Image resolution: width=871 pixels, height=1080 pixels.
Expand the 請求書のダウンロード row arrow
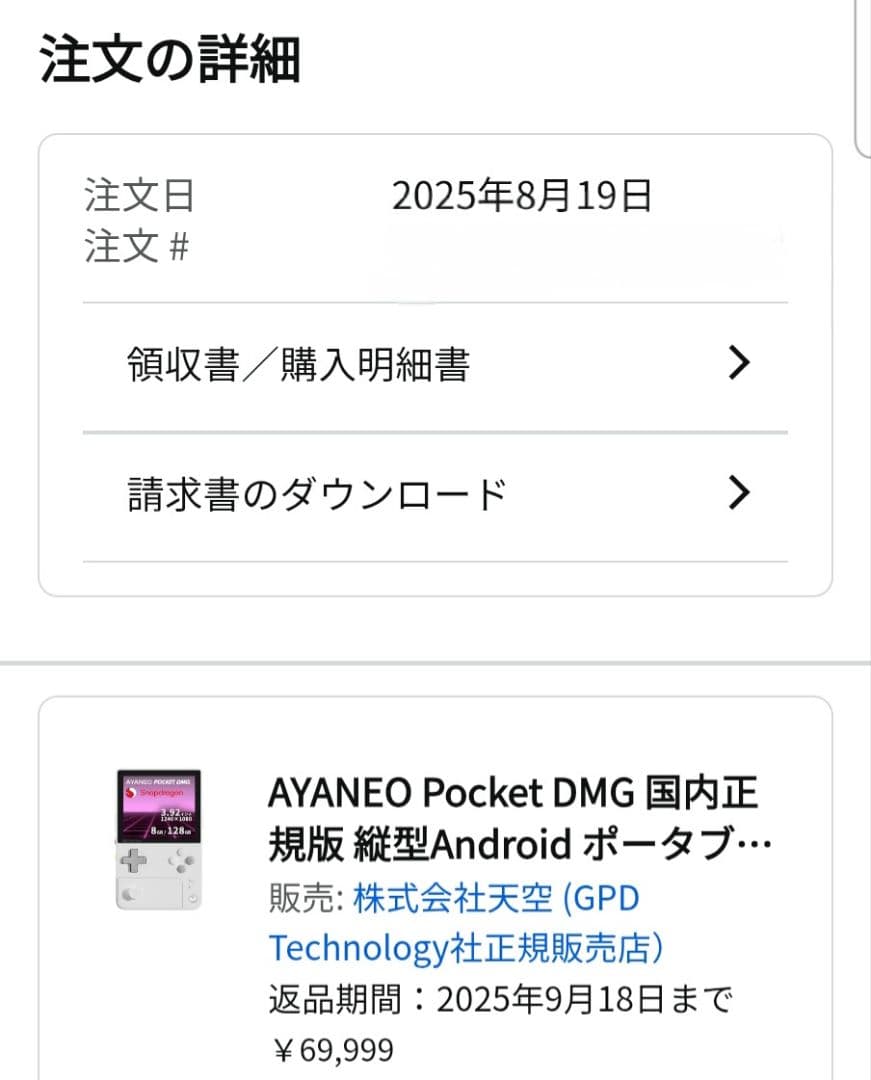[x=739, y=492]
